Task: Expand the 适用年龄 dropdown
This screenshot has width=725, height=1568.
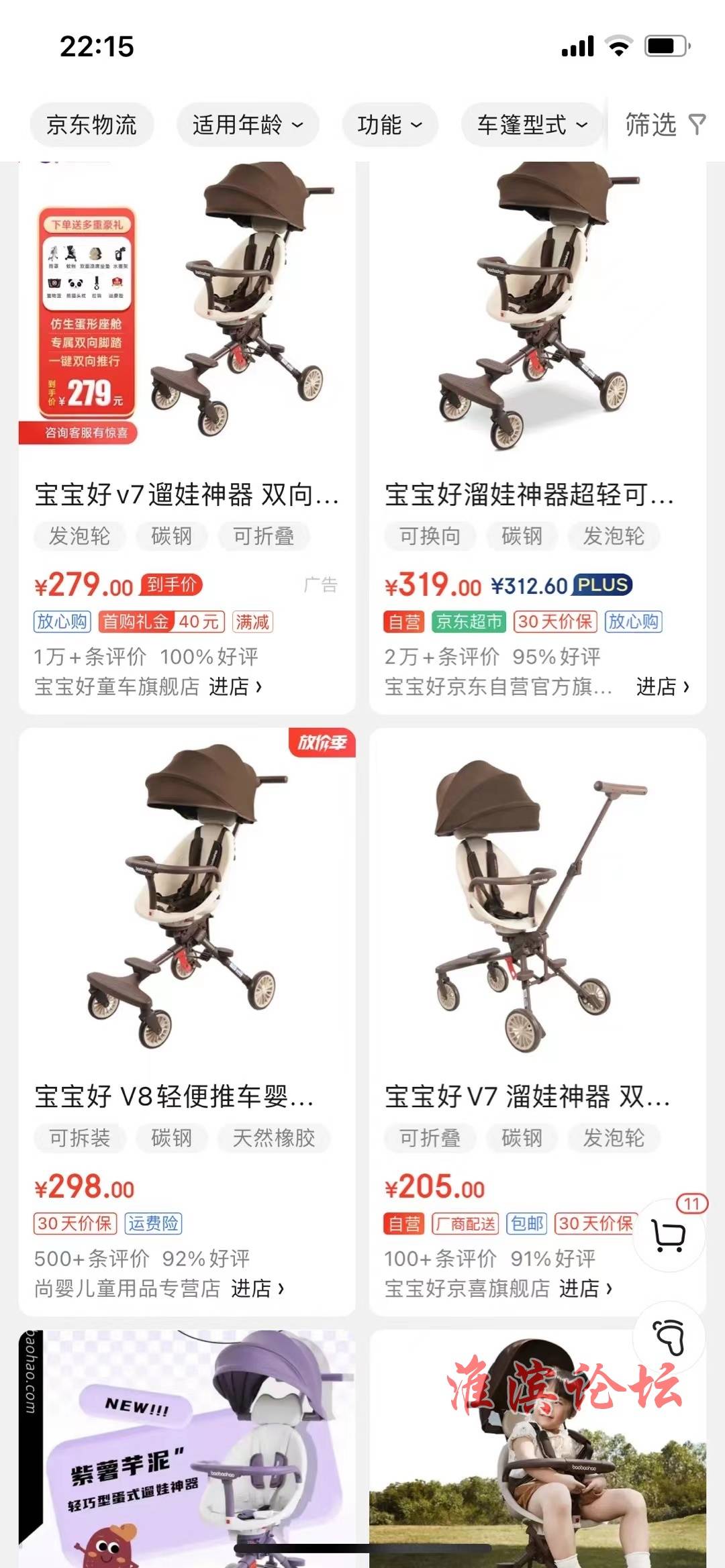Action: (x=247, y=125)
